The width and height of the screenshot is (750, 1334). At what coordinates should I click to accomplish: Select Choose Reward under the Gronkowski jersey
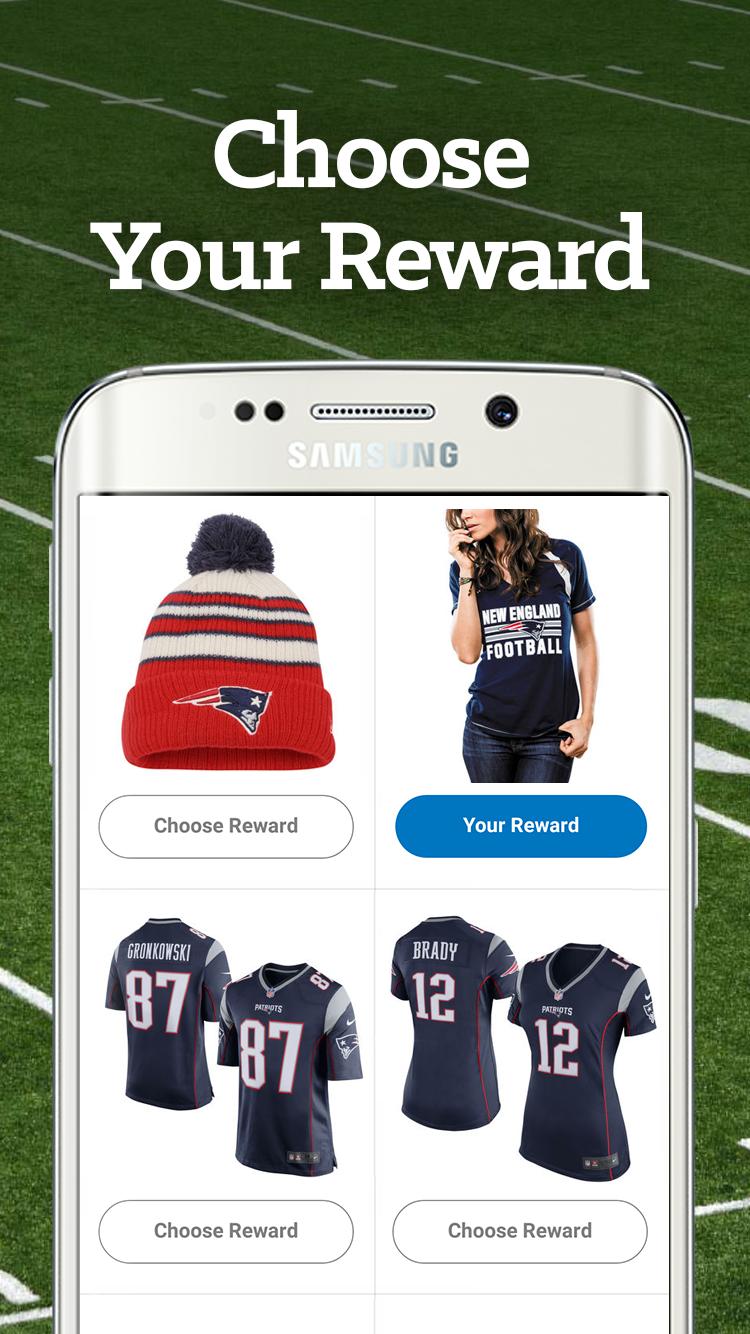click(x=226, y=1231)
